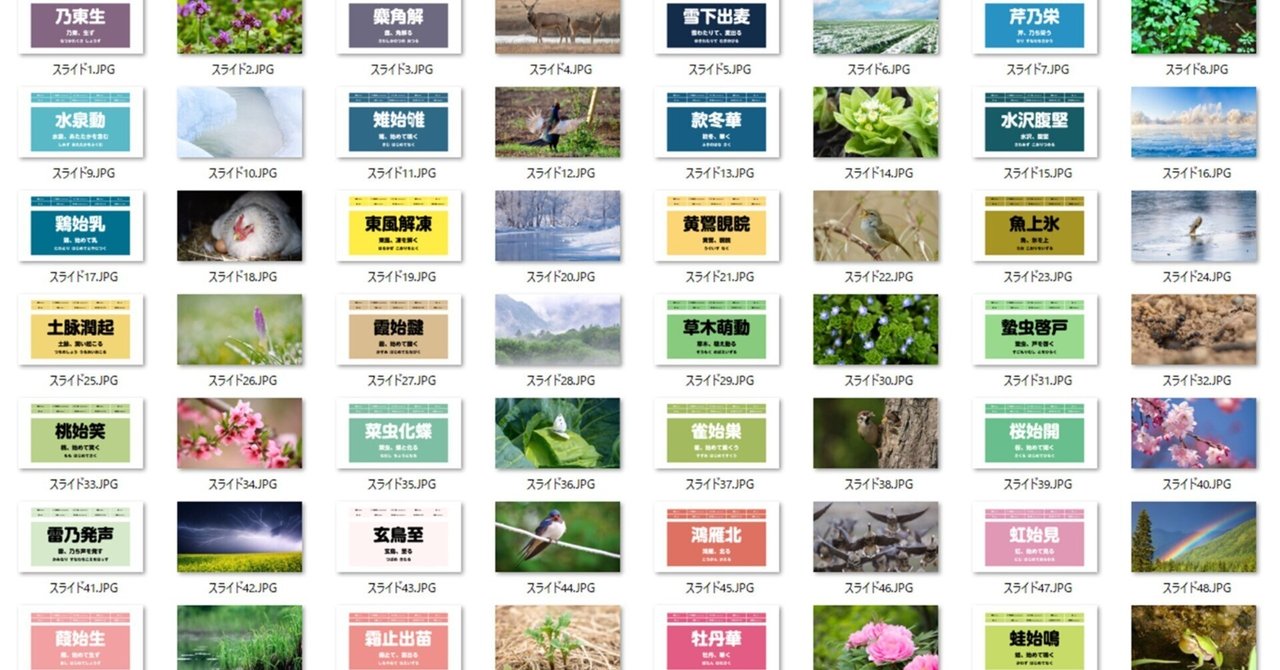
Task: Select スライド16.JPG lake image
Action: [1194, 122]
